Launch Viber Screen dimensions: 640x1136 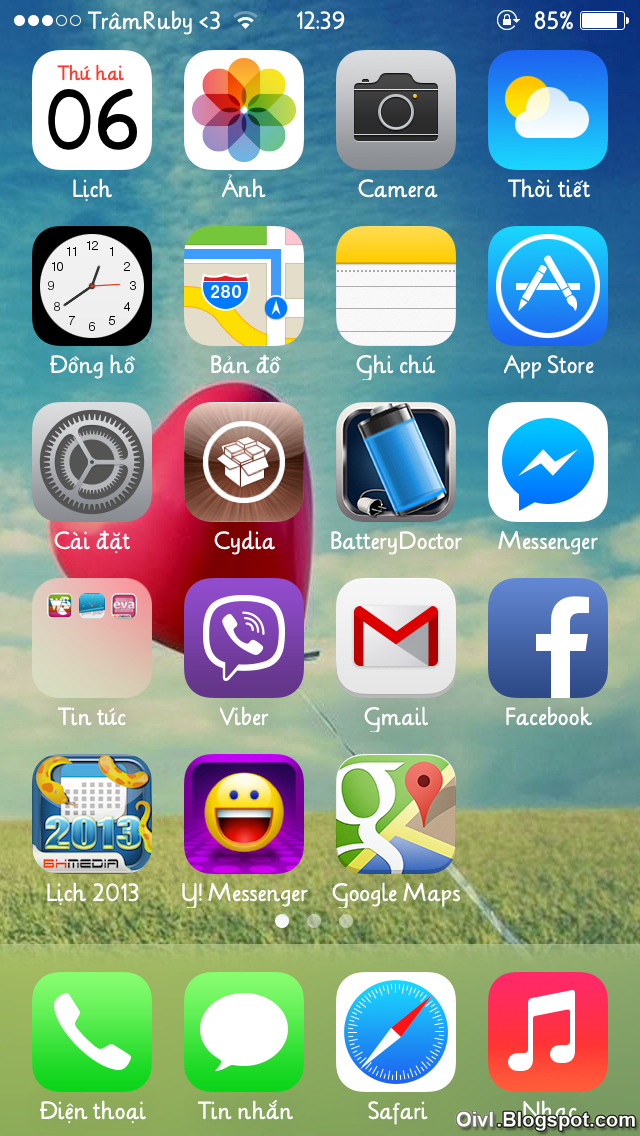tap(244, 638)
